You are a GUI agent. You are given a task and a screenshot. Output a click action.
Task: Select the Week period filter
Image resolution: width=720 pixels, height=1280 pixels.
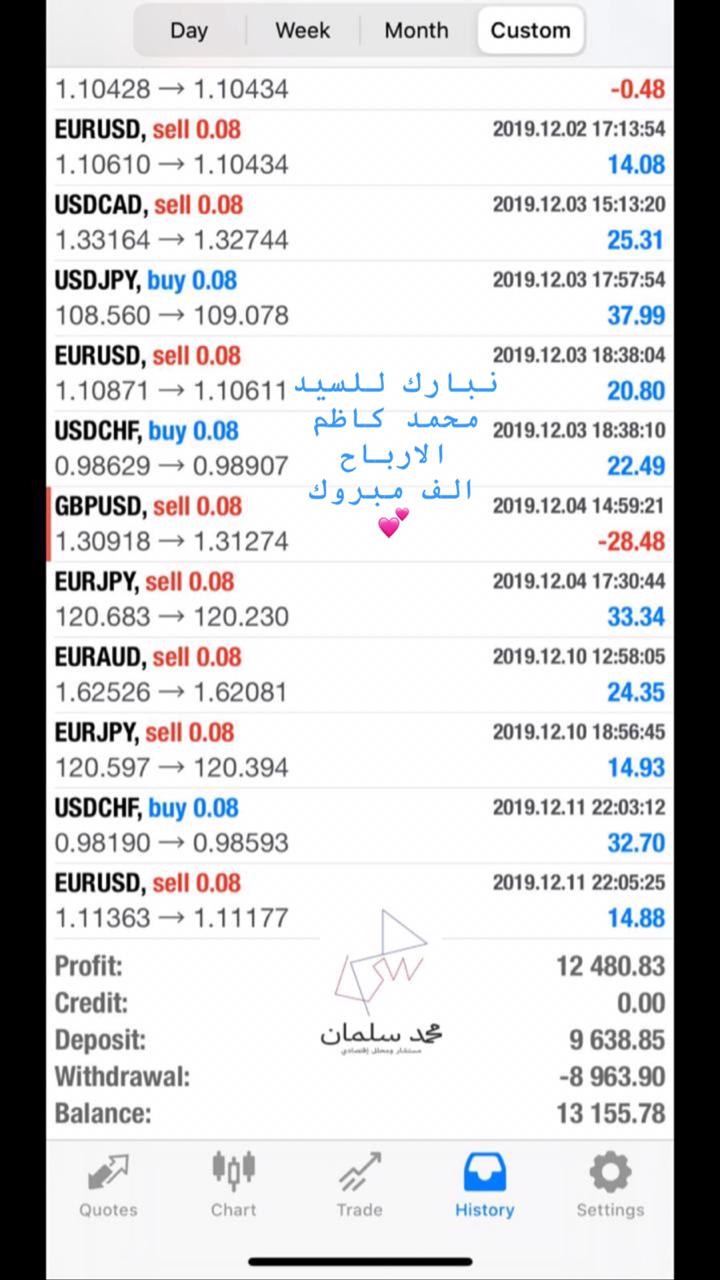click(x=302, y=30)
